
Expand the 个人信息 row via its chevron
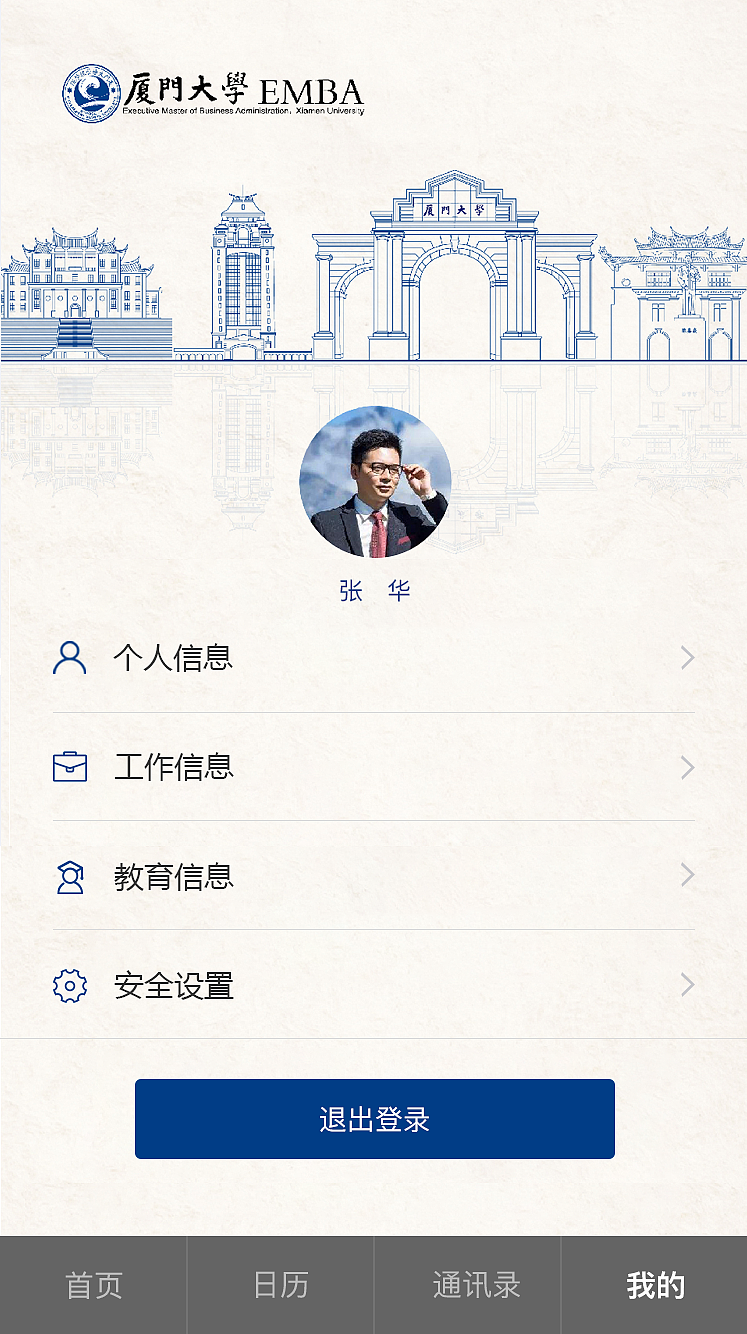[687, 657]
